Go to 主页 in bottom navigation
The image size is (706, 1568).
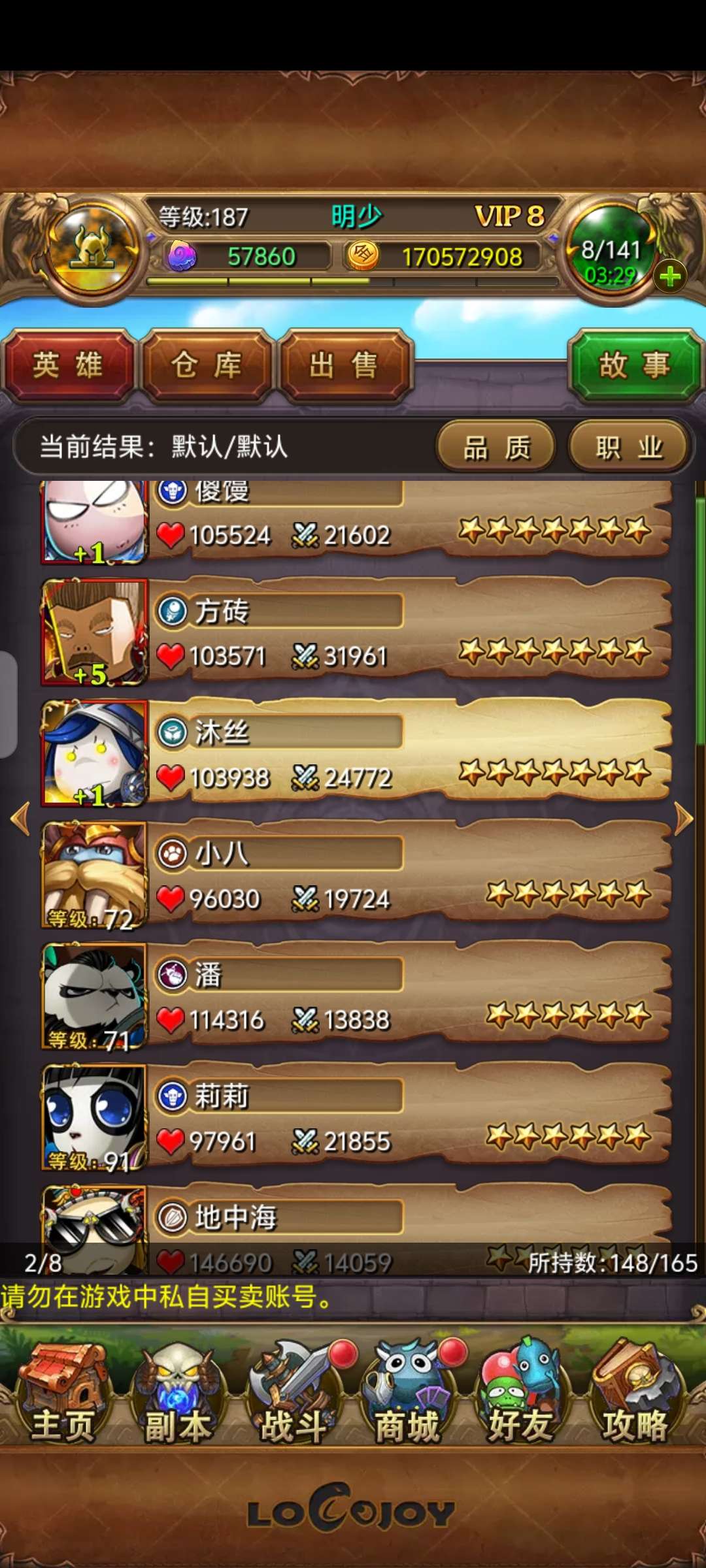63,1392
